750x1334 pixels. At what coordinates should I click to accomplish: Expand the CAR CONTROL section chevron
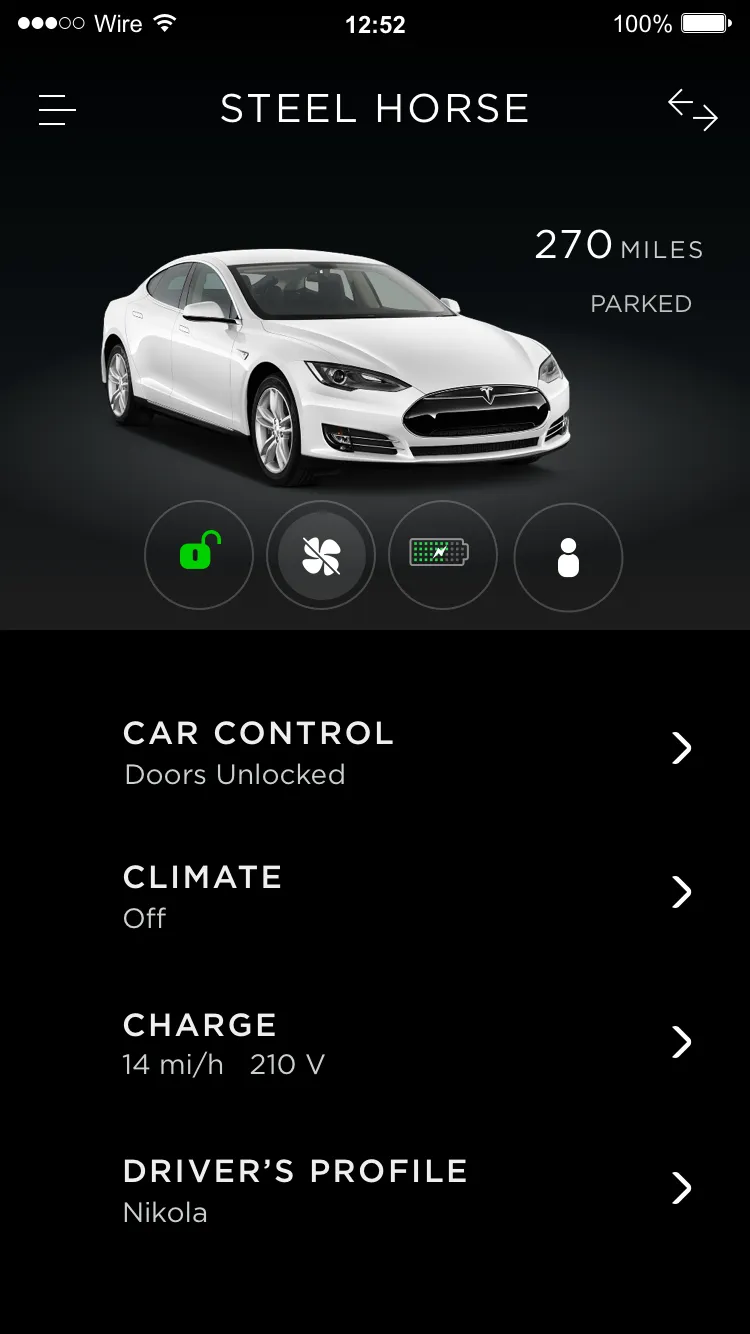tap(682, 748)
